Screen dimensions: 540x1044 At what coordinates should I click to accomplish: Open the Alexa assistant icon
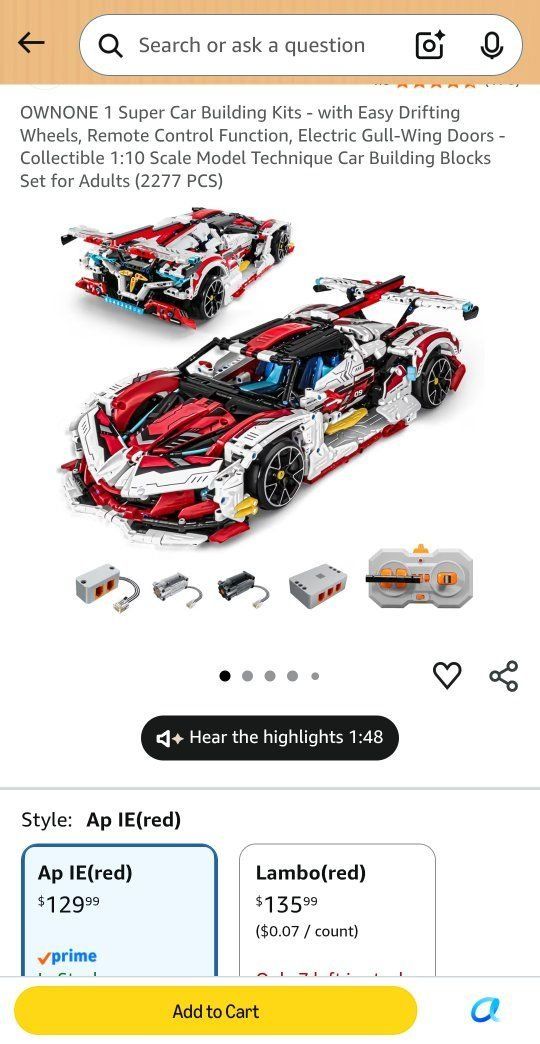click(485, 1011)
